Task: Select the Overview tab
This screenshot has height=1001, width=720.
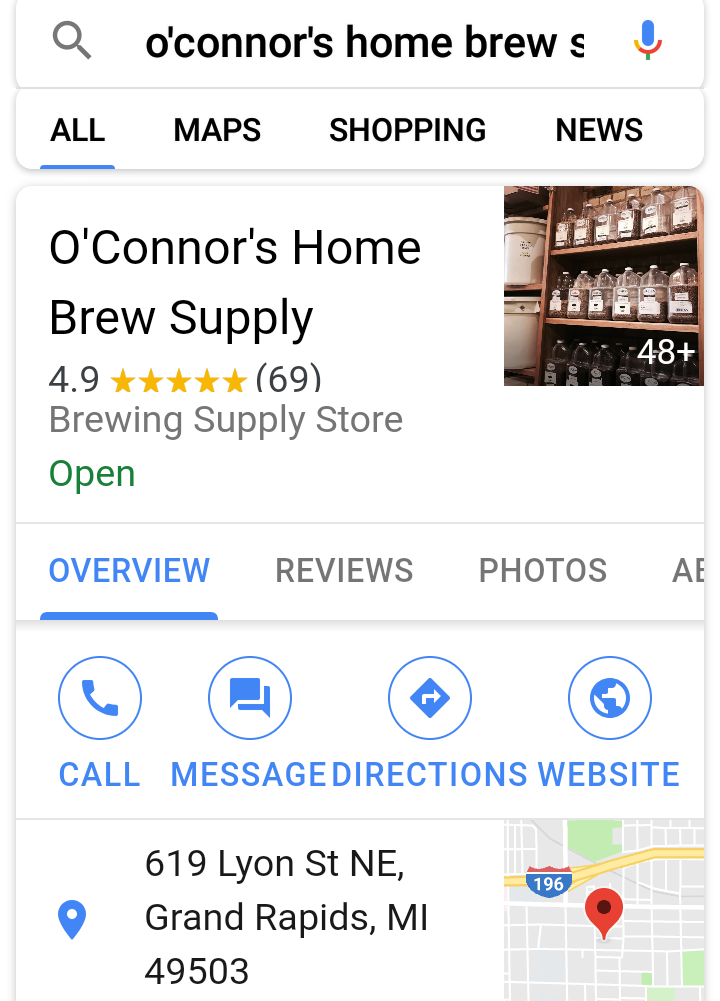Action: coord(129,570)
